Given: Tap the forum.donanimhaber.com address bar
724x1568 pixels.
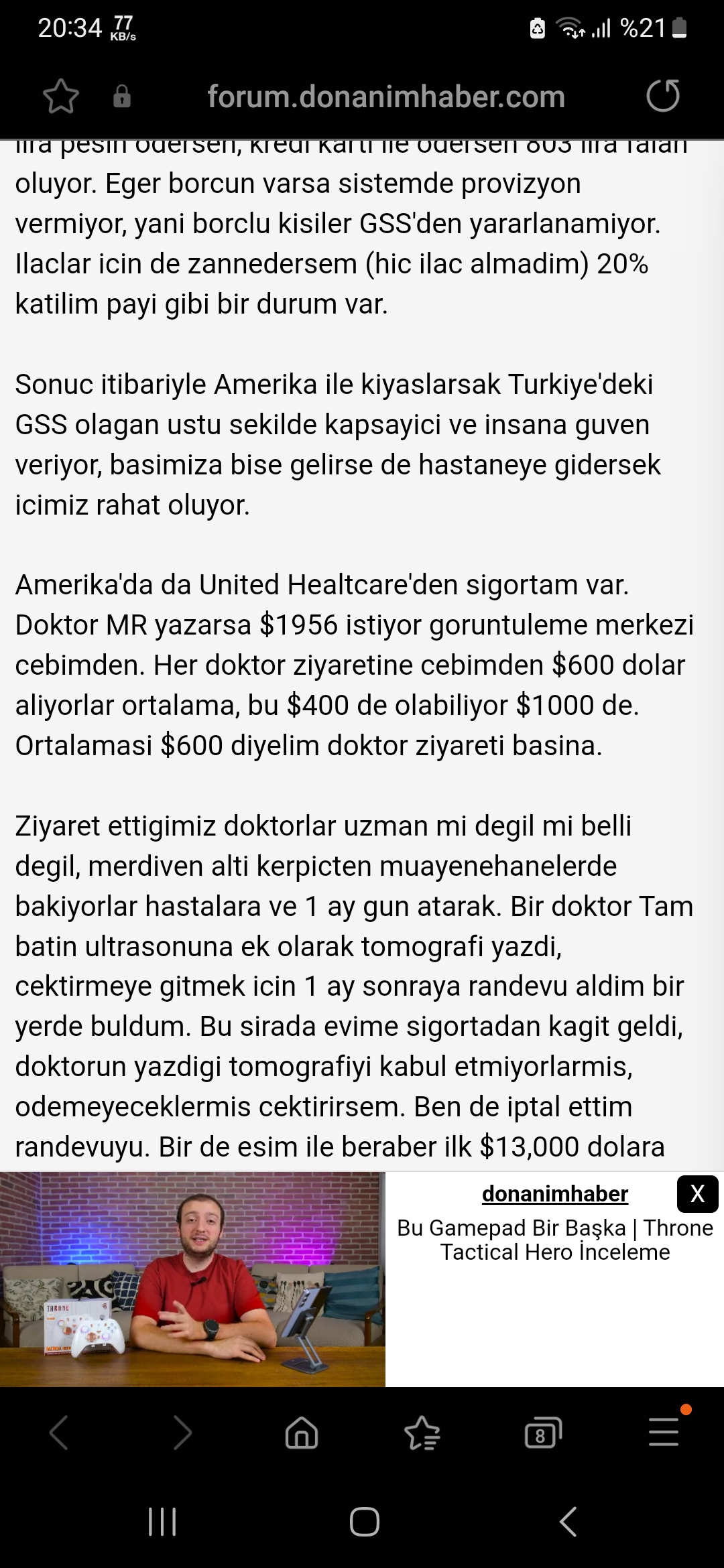Looking at the screenshot, I should tap(386, 96).
